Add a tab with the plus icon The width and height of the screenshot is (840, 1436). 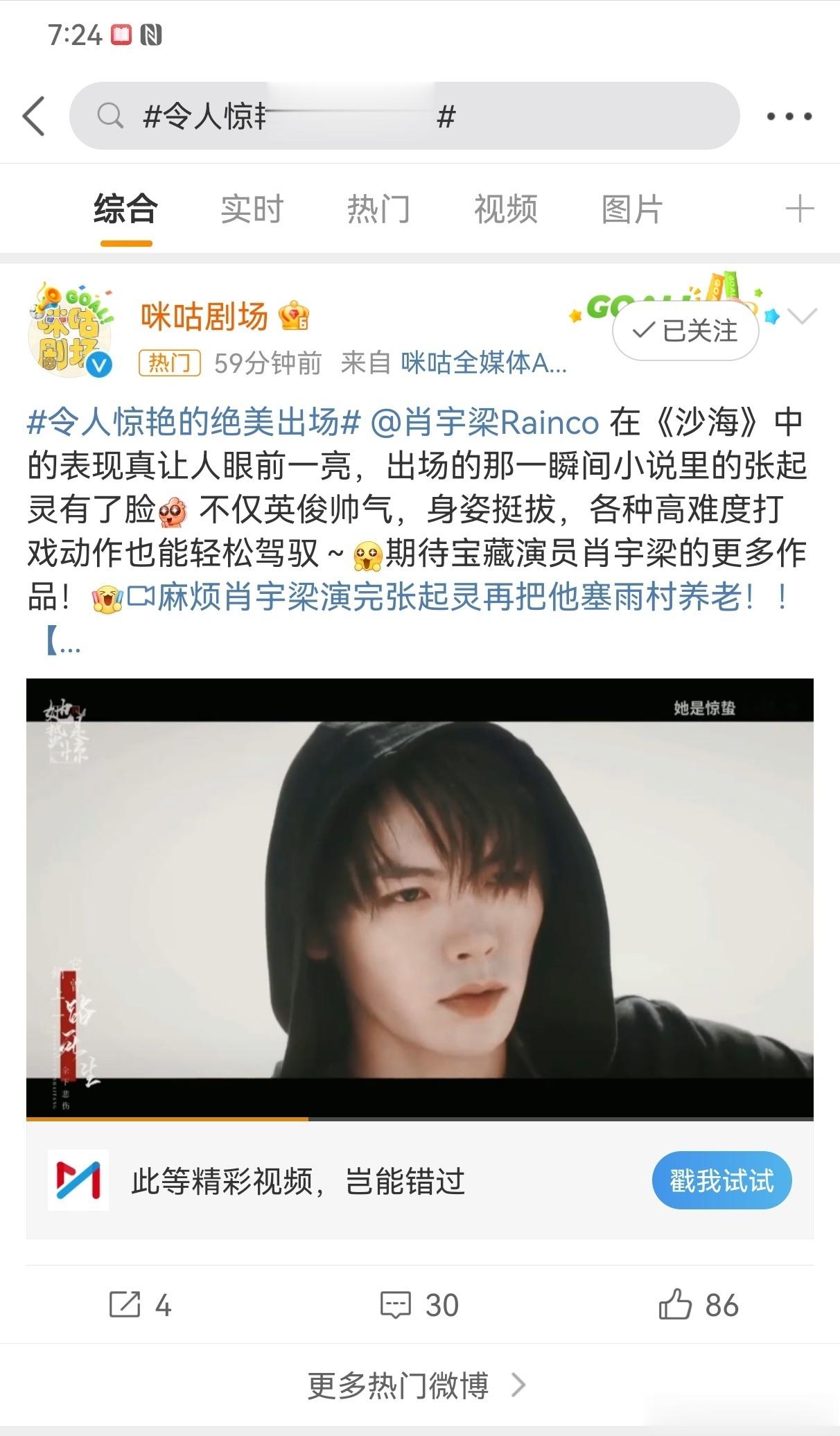pos(799,209)
